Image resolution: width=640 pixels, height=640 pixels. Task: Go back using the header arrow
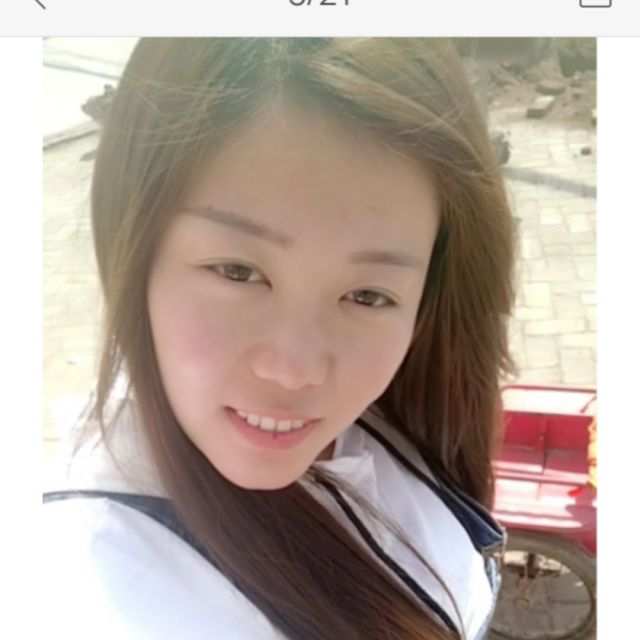tap(38, 3)
